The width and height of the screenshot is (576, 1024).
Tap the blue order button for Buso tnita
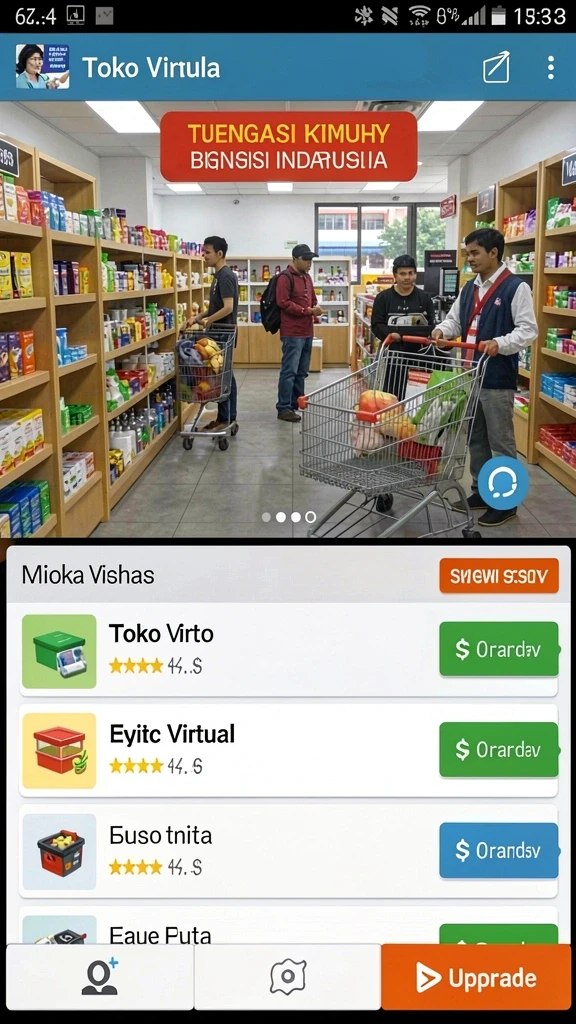point(499,850)
